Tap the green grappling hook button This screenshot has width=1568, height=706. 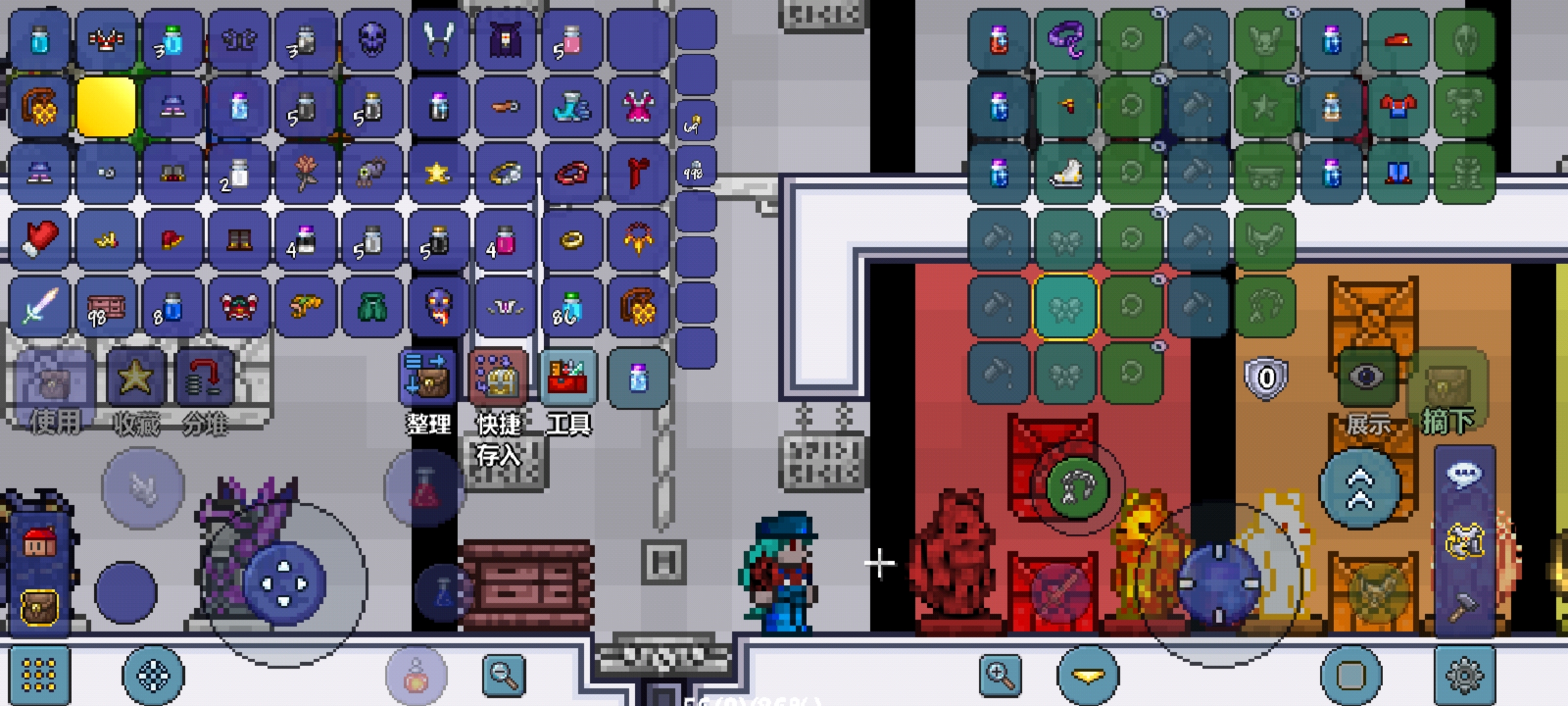[x=1077, y=488]
